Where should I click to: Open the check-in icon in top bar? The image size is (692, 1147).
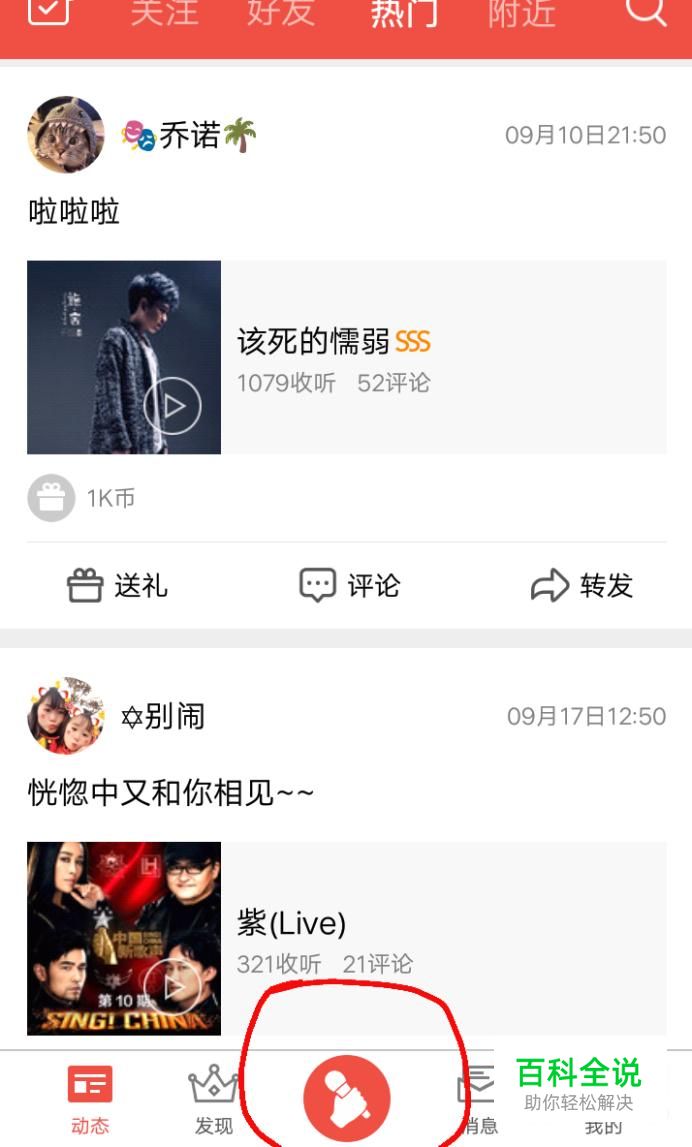pyautogui.click(x=48, y=10)
